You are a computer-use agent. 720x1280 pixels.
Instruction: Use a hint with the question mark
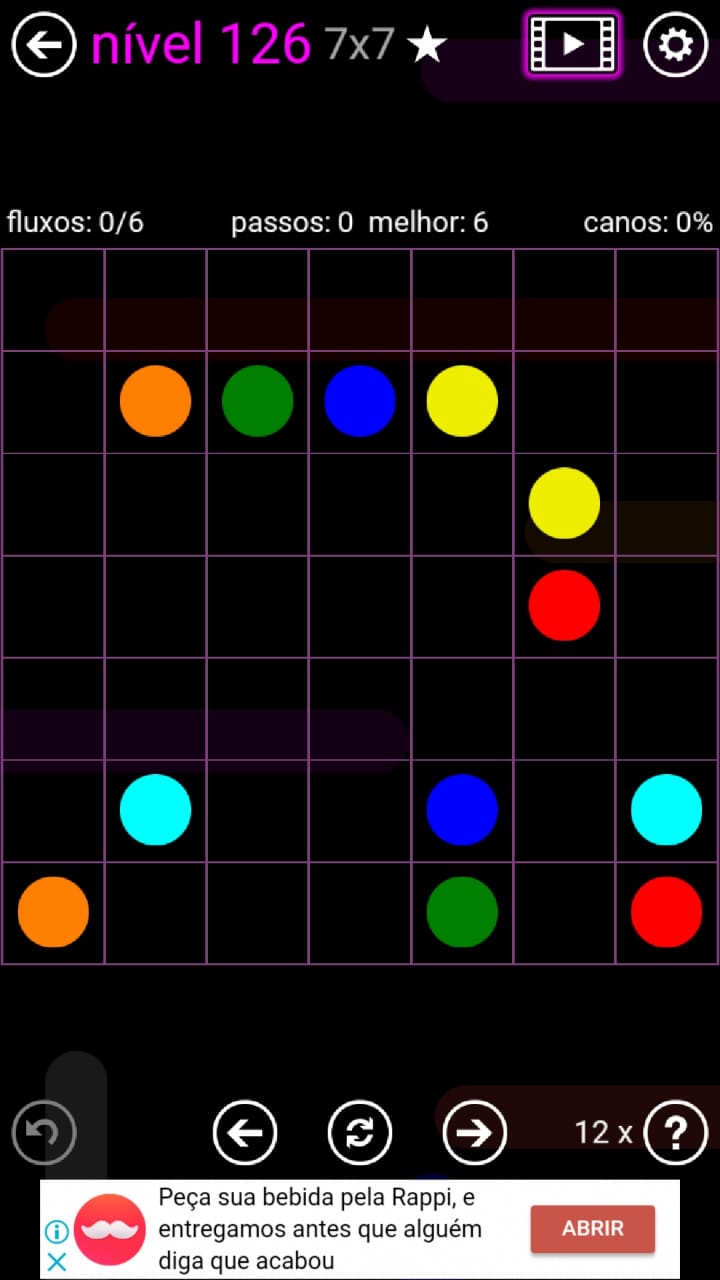click(676, 1132)
